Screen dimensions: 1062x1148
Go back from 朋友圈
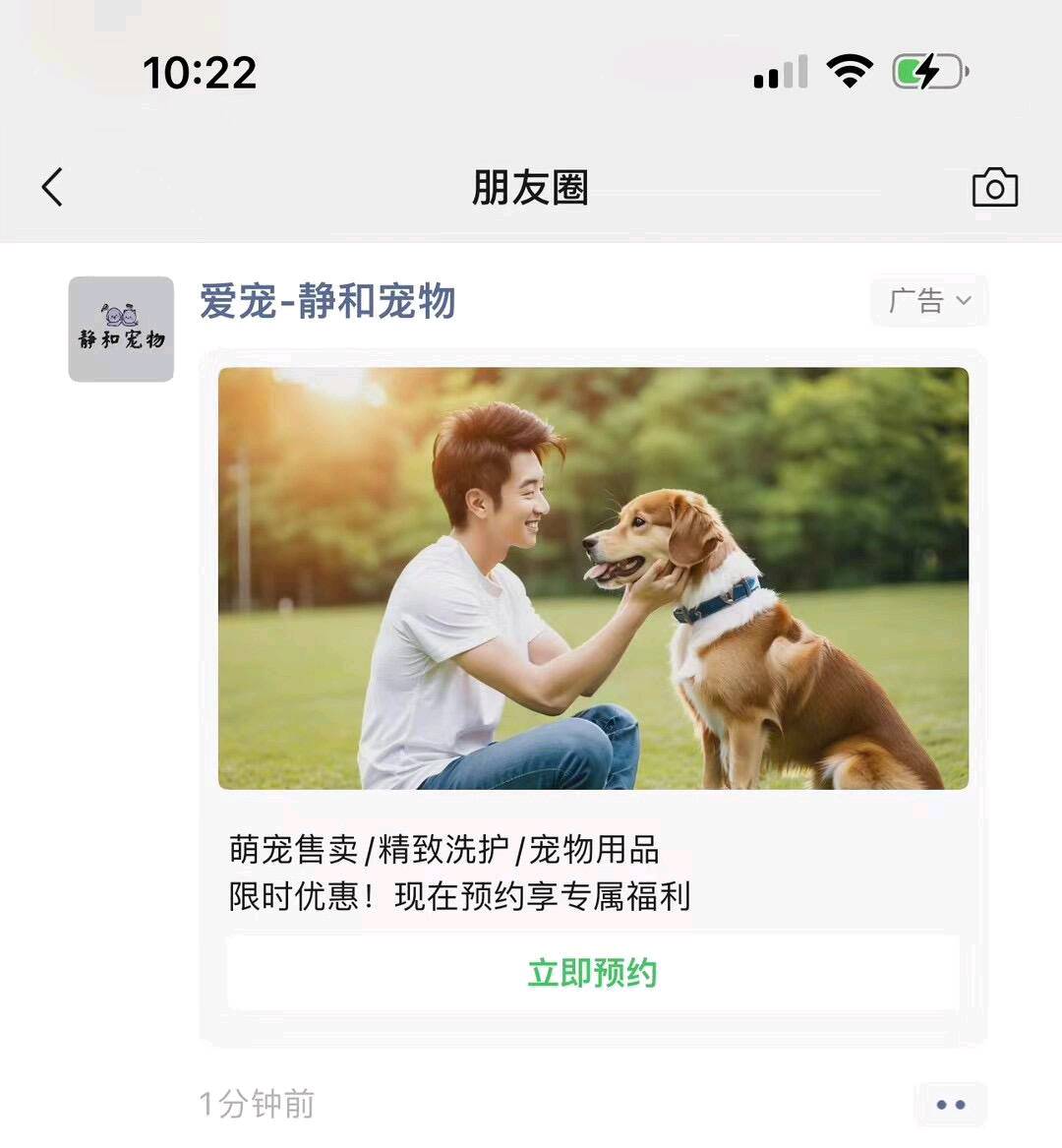(x=53, y=187)
